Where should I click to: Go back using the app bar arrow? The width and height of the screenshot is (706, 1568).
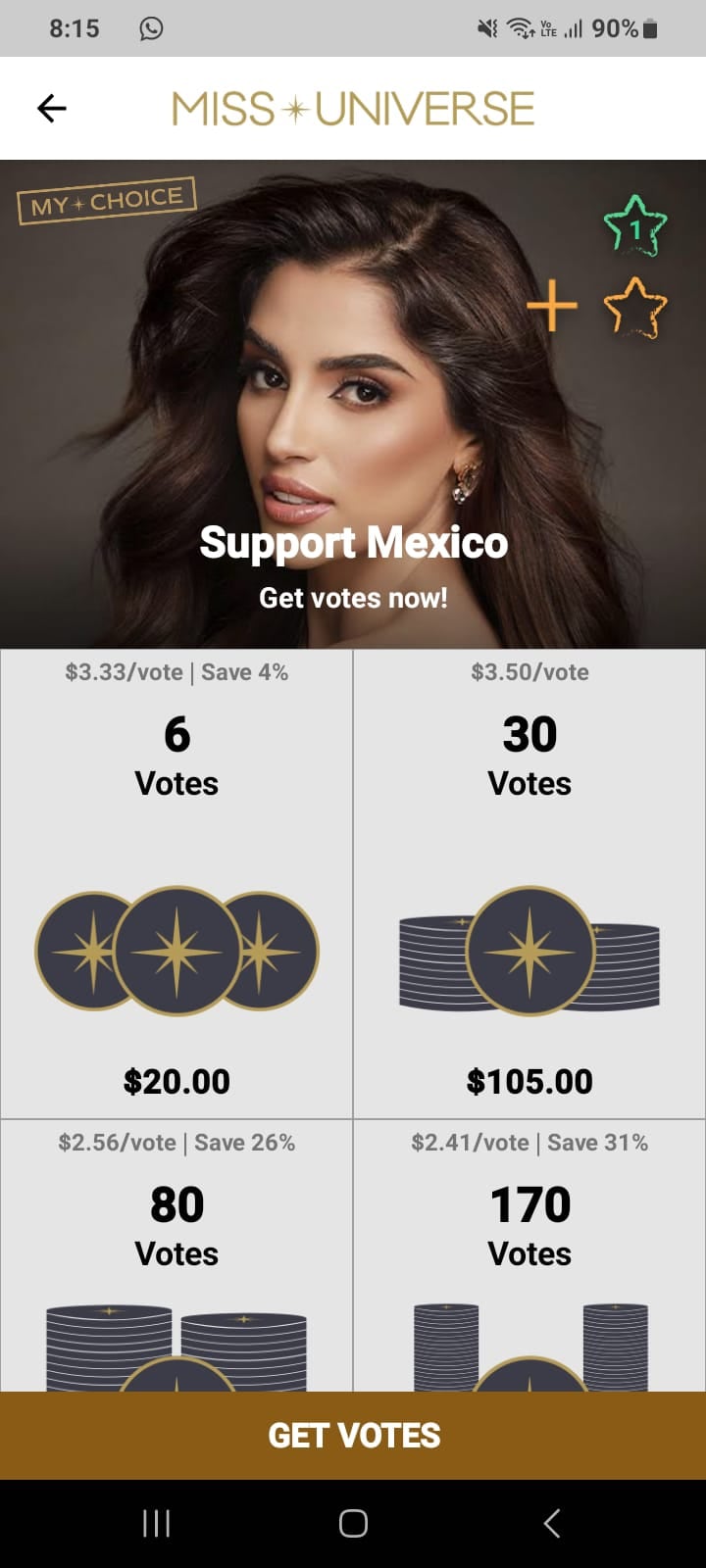pos(52,108)
